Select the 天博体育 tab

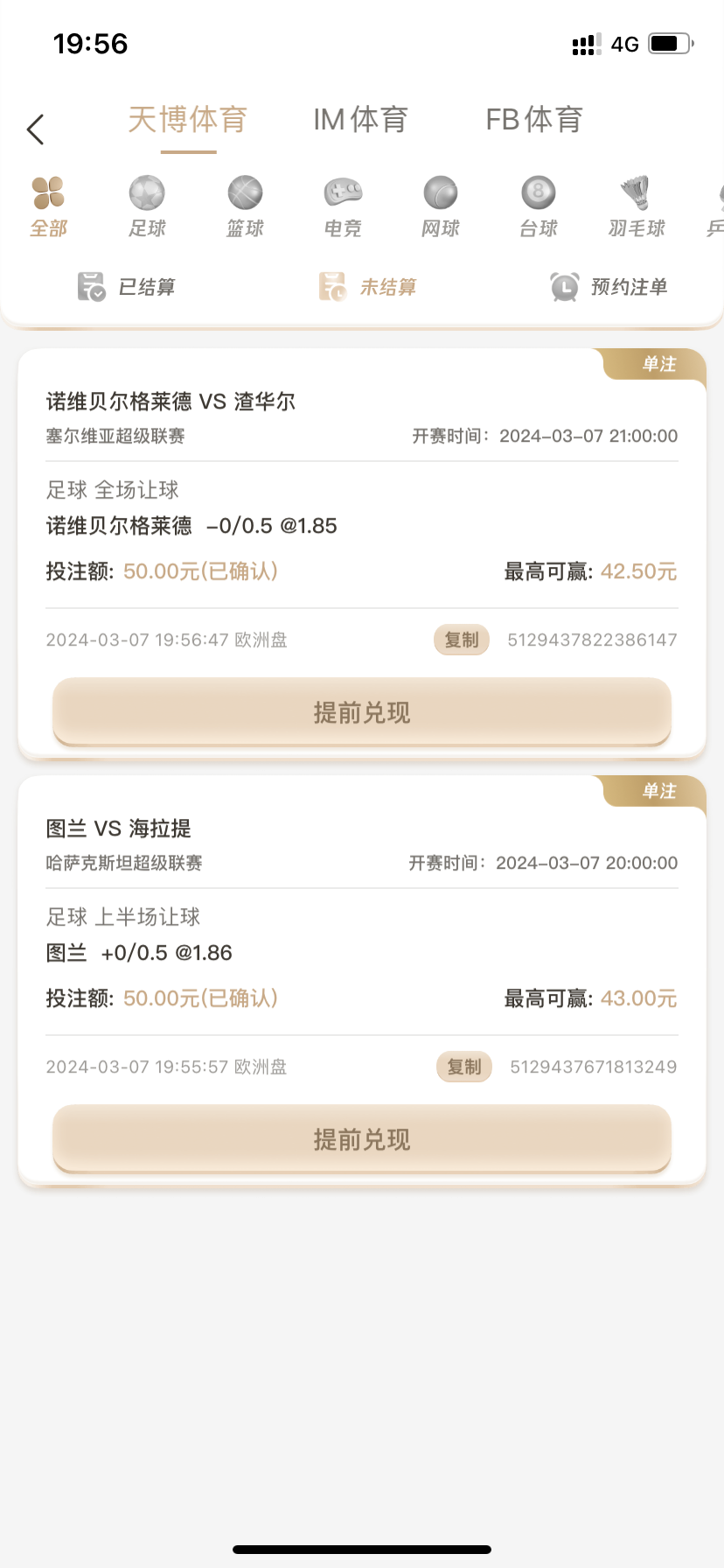click(x=188, y=120)
